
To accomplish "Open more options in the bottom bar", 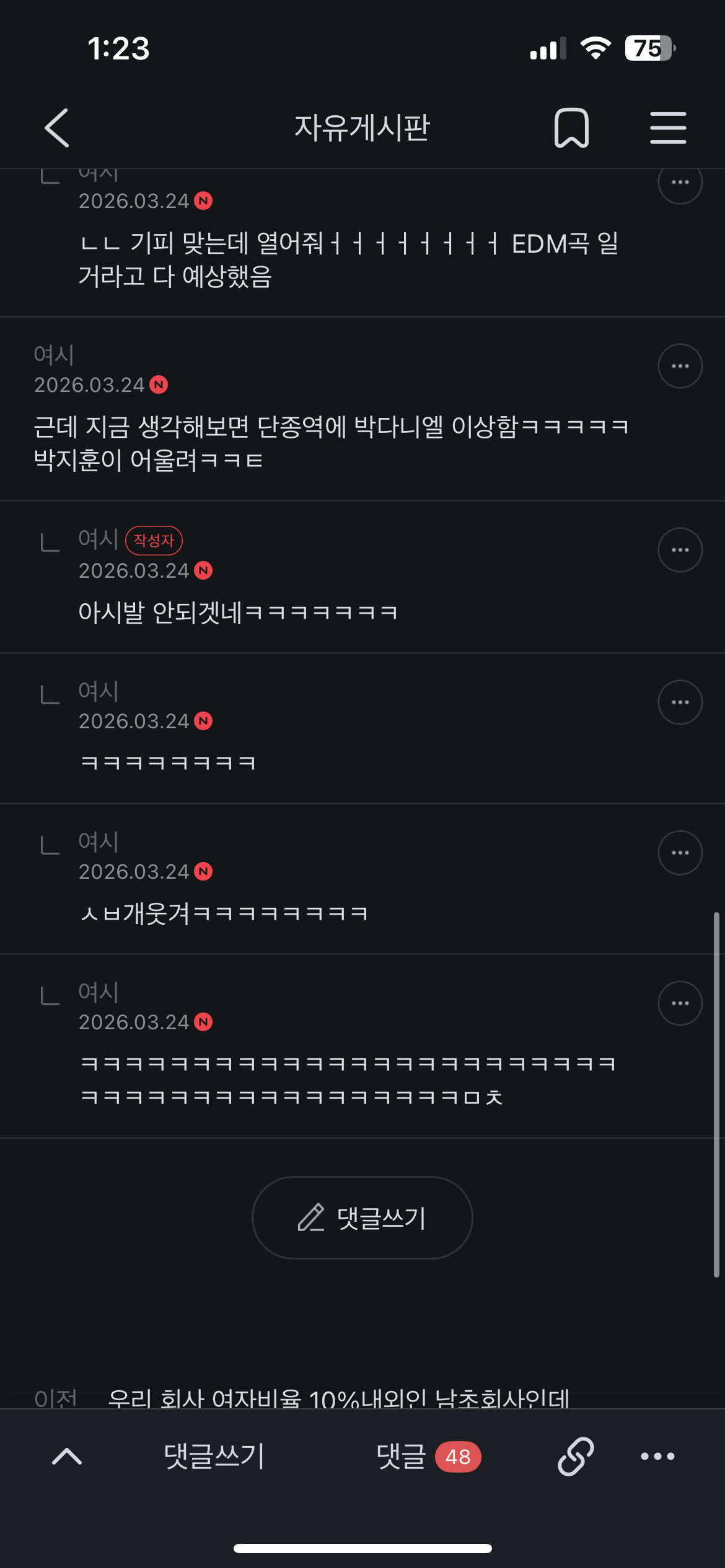I will click(657, 1456).
